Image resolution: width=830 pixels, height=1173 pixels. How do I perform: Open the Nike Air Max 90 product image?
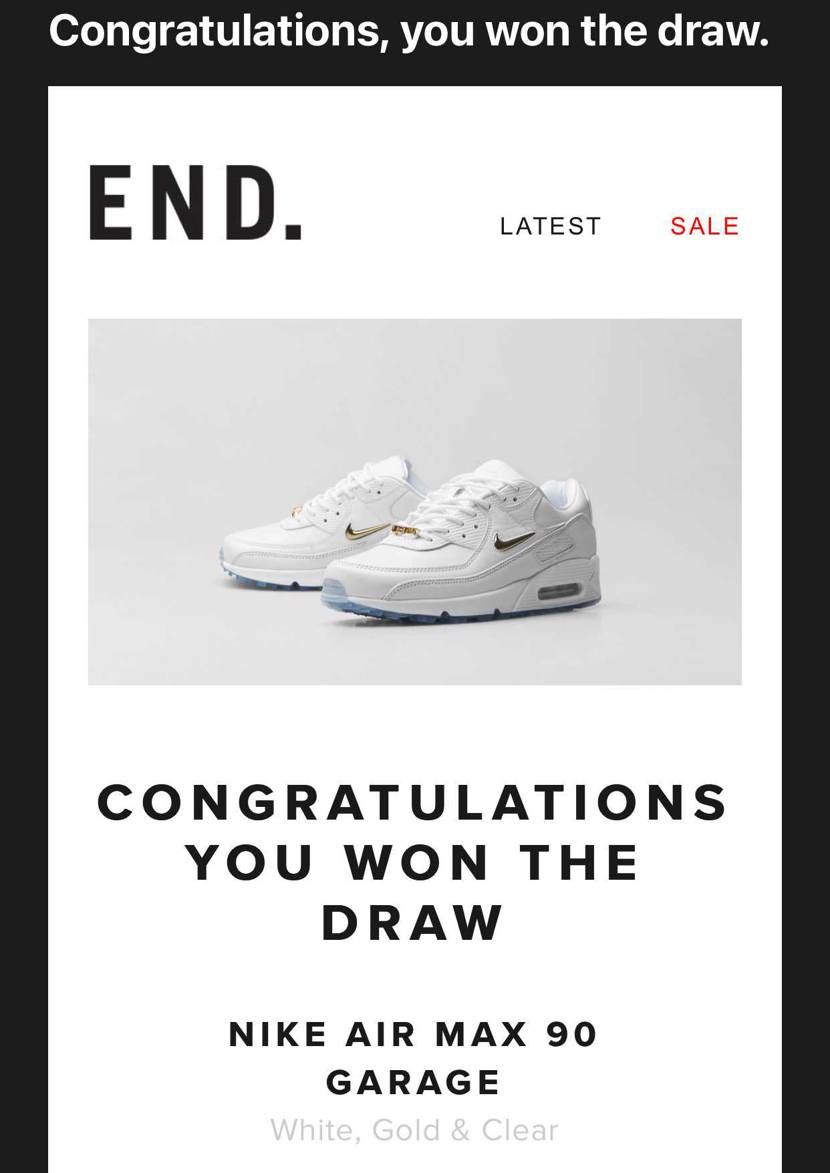(x=414, y=501)
